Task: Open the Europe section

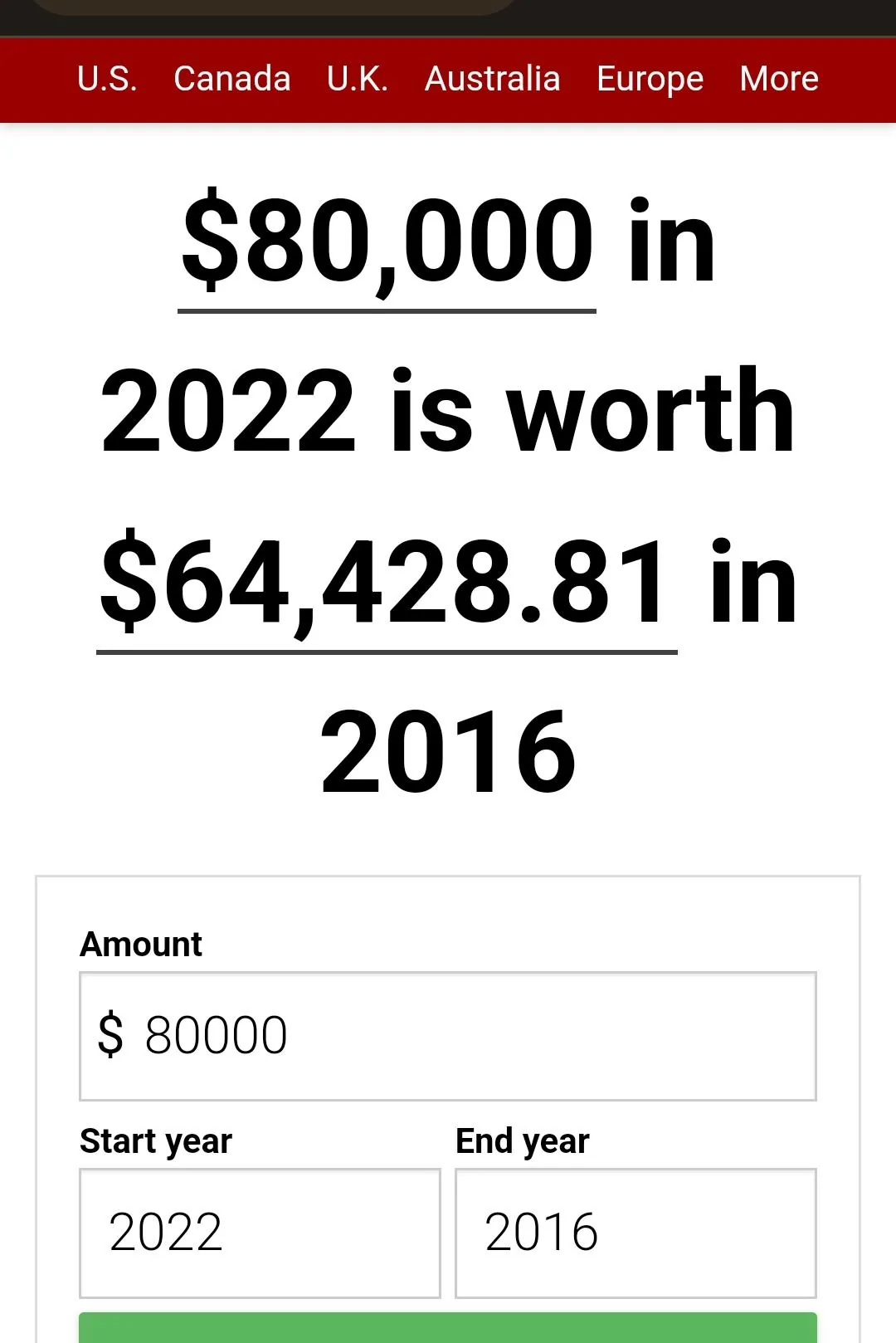Action: pyautogui.click(x=650, y=80)
